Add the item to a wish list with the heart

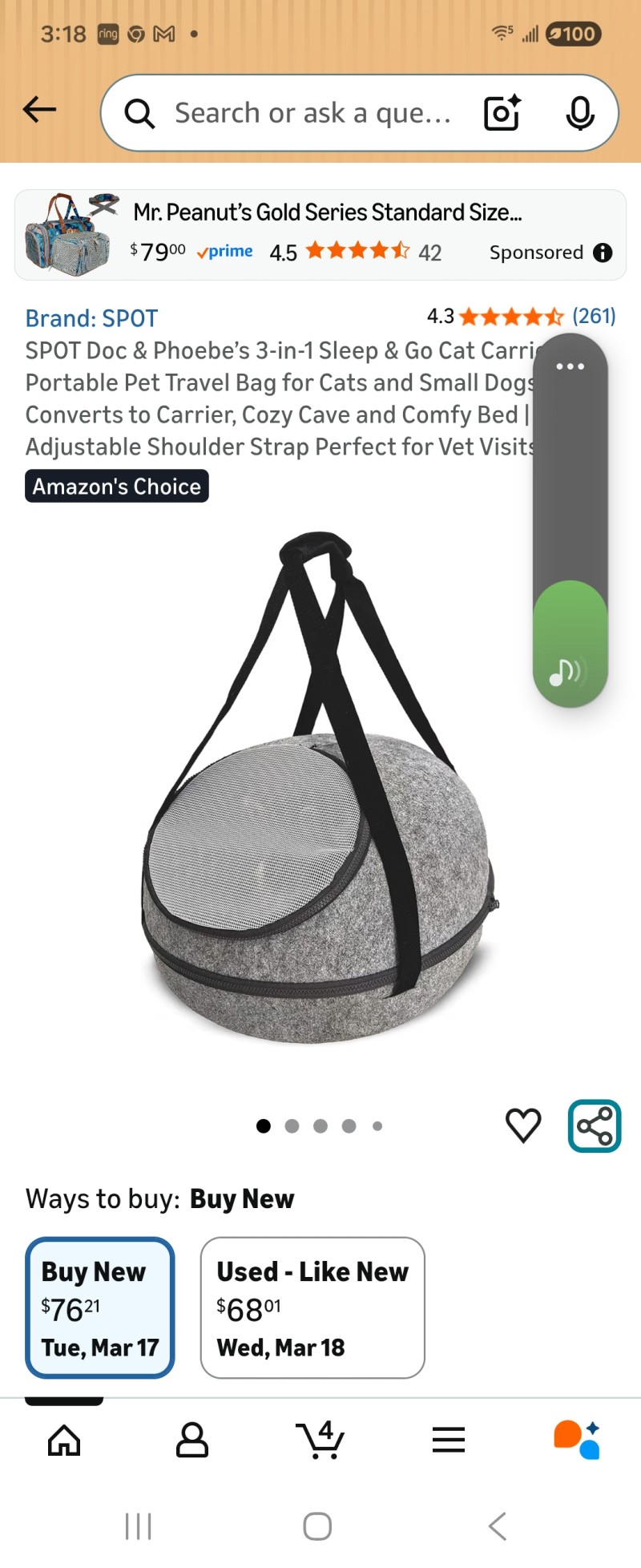pos(523,1125)
